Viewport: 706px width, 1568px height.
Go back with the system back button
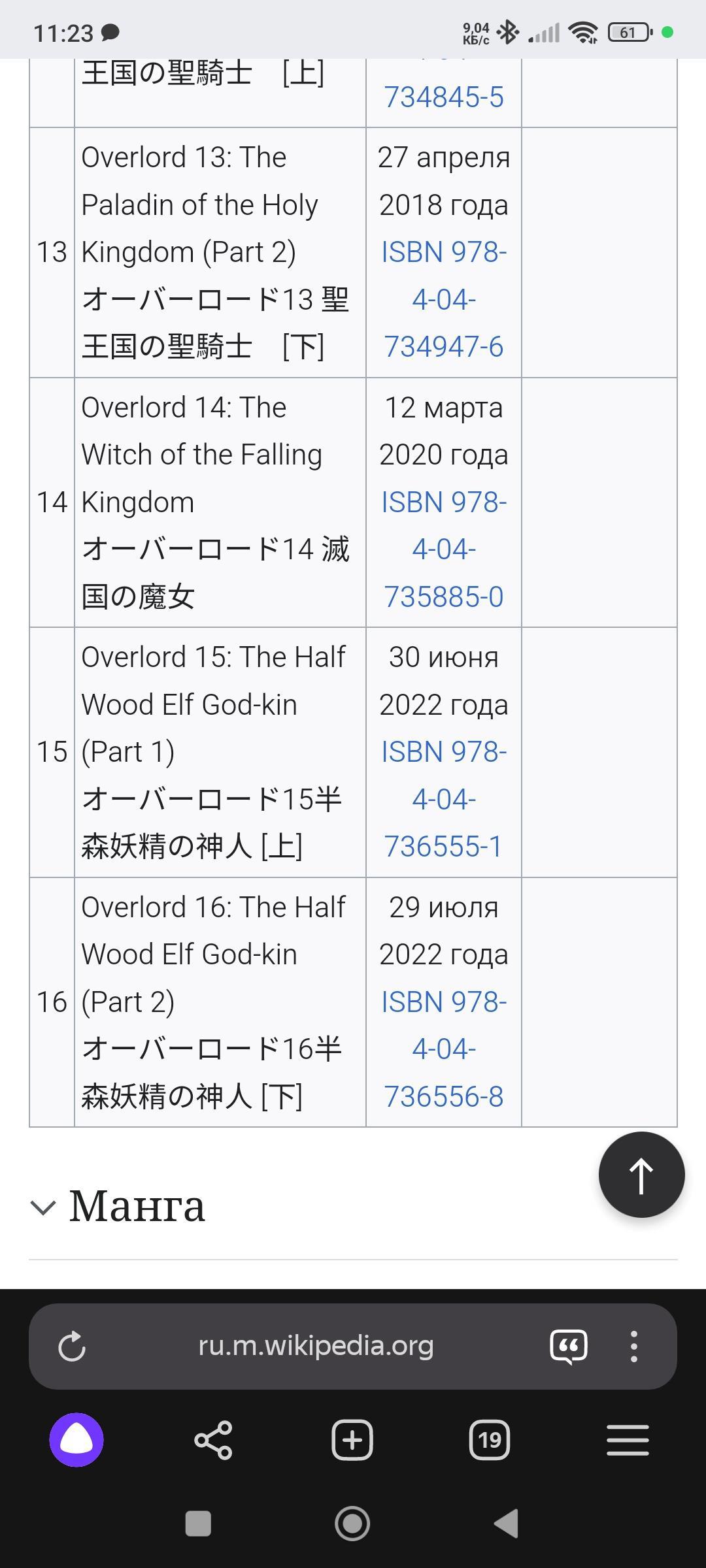pyautogui.click(x=506, y=1524)
